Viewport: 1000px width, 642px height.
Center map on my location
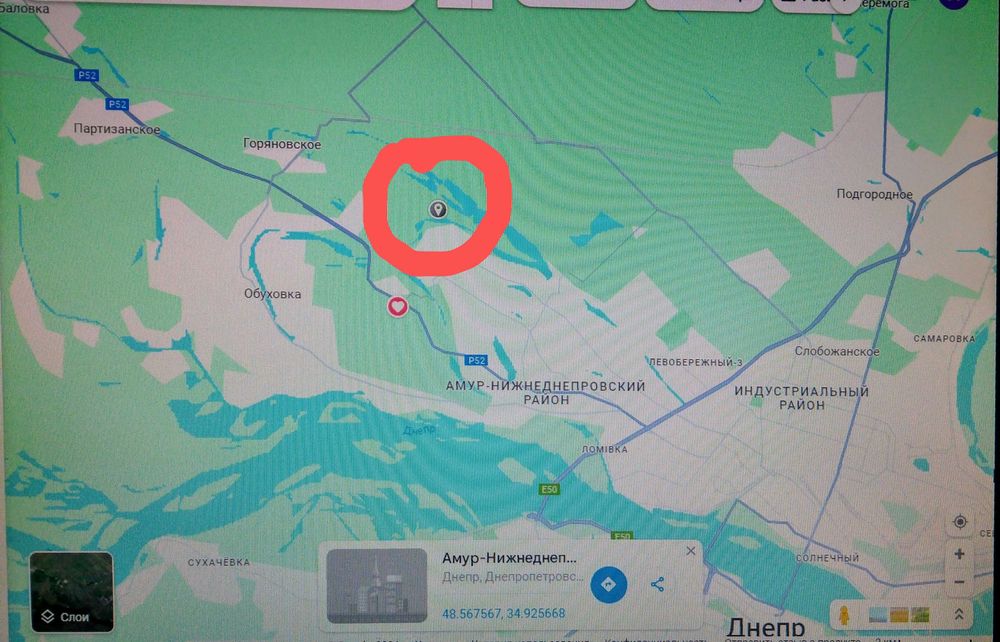[960, 522]
